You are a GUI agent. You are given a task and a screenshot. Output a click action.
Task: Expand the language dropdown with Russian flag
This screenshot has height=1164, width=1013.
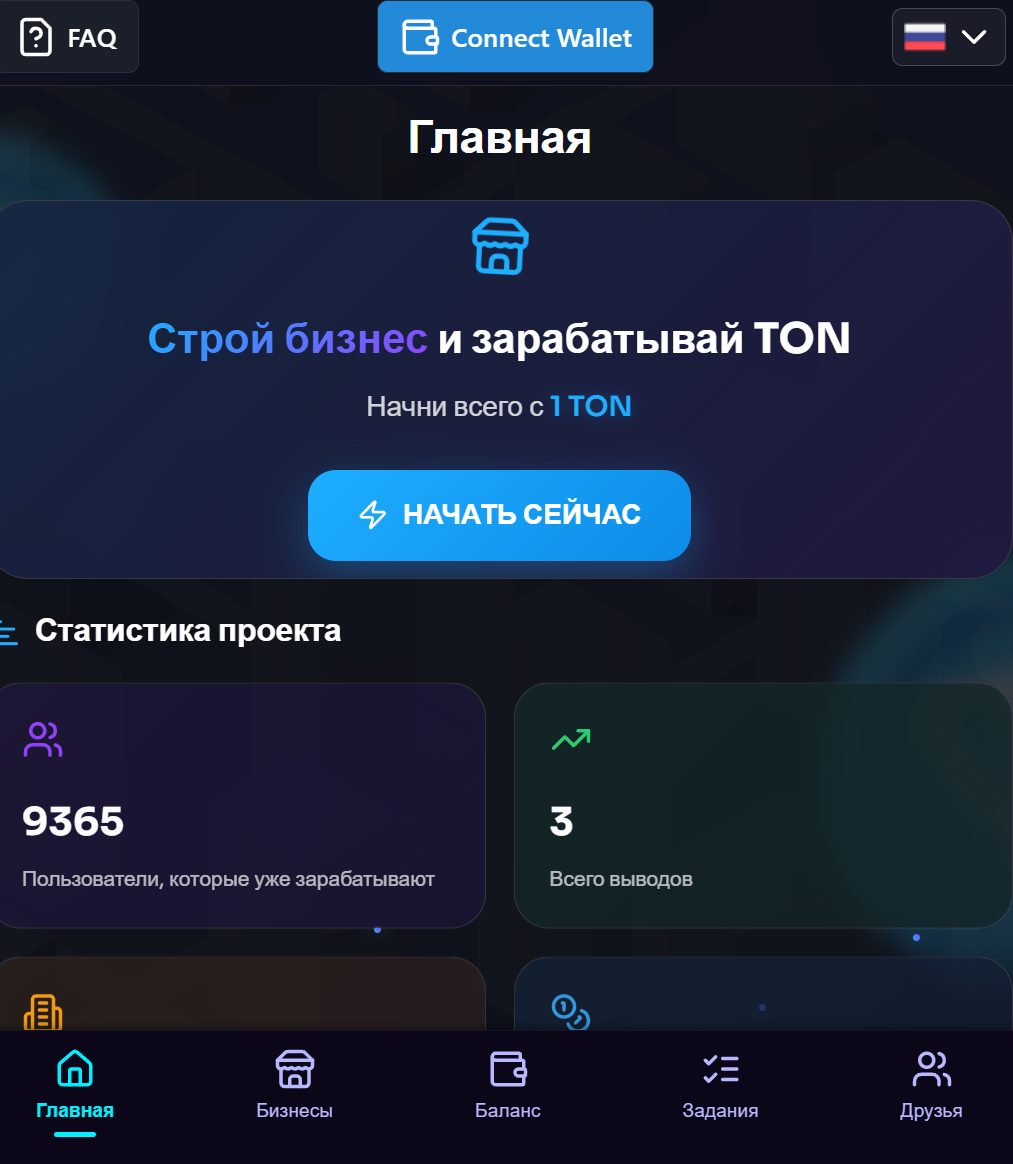click(948, 38)
